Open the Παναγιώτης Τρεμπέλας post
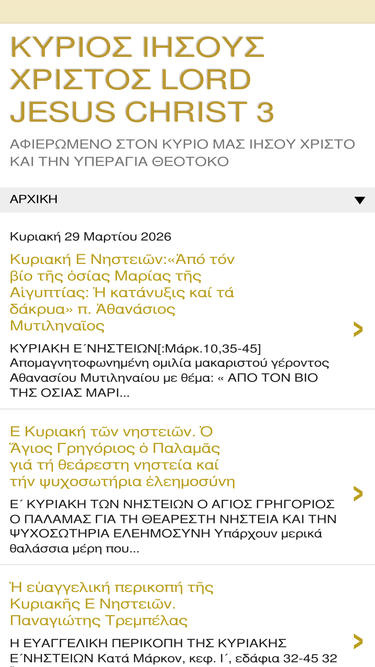The width and height of the screenshot is (375, 667). point(111,604)
